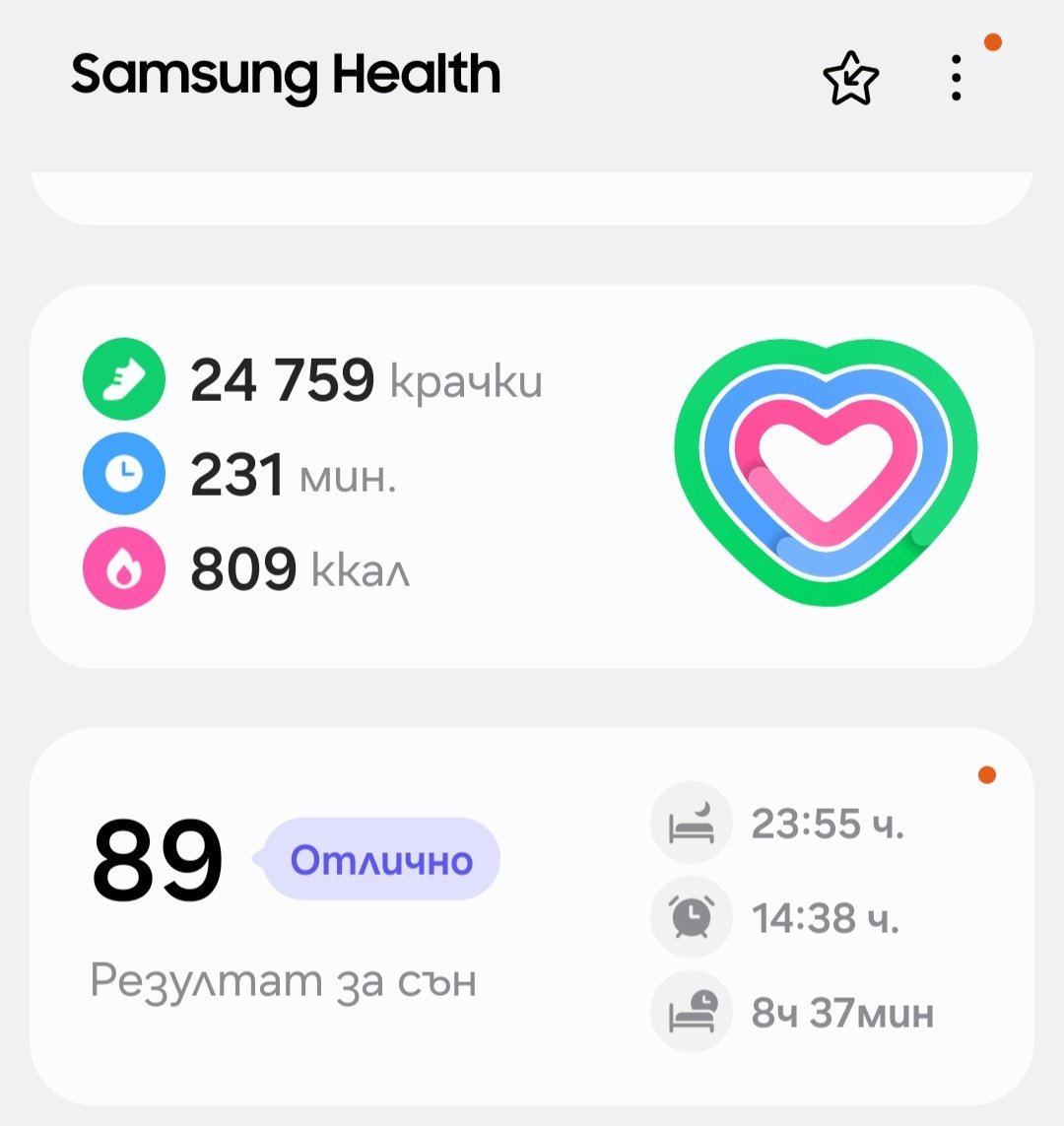The height and width of the screenshot is (1126, 1064).
Task: Open the daily activity card with 24 759 крачки
Action: pos(531,476)
